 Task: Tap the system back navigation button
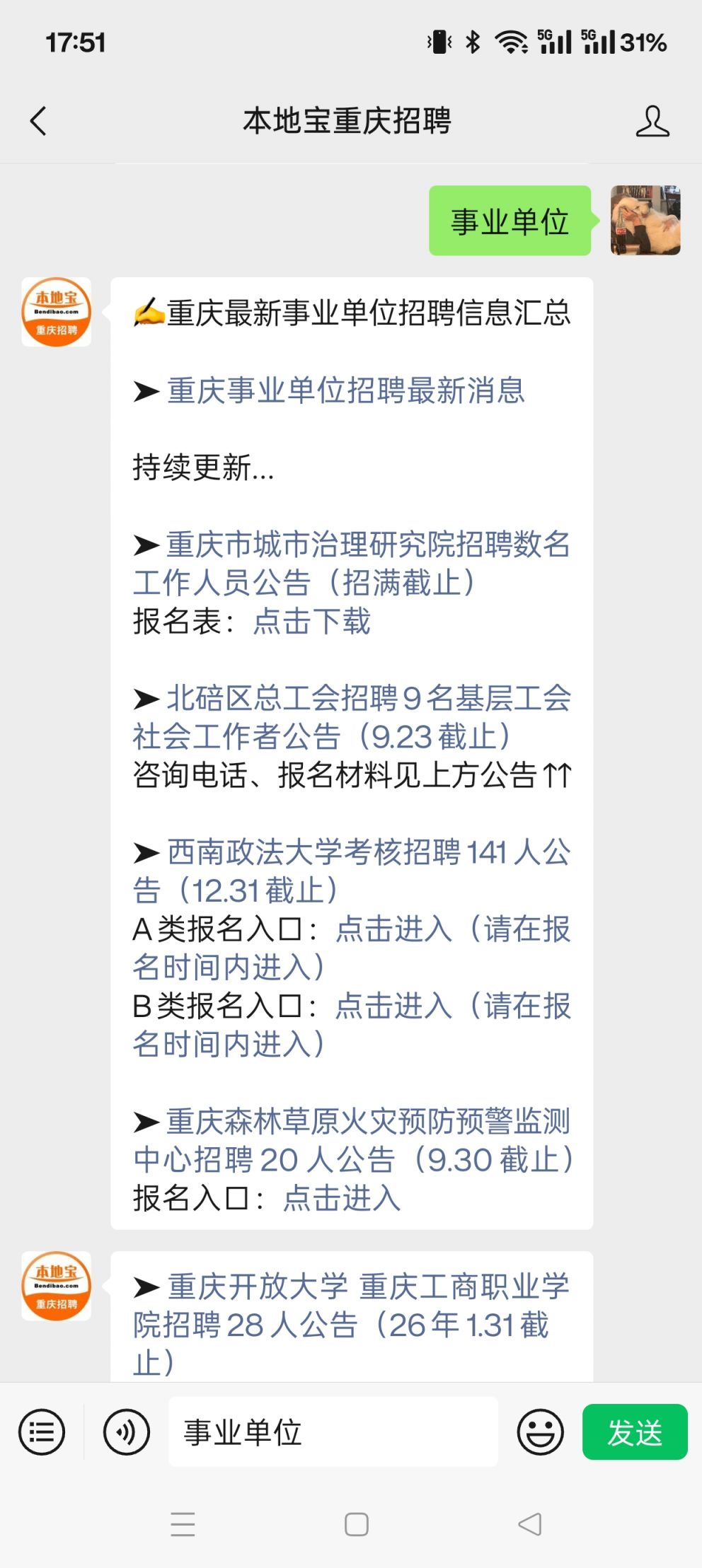coord(530,1524)
